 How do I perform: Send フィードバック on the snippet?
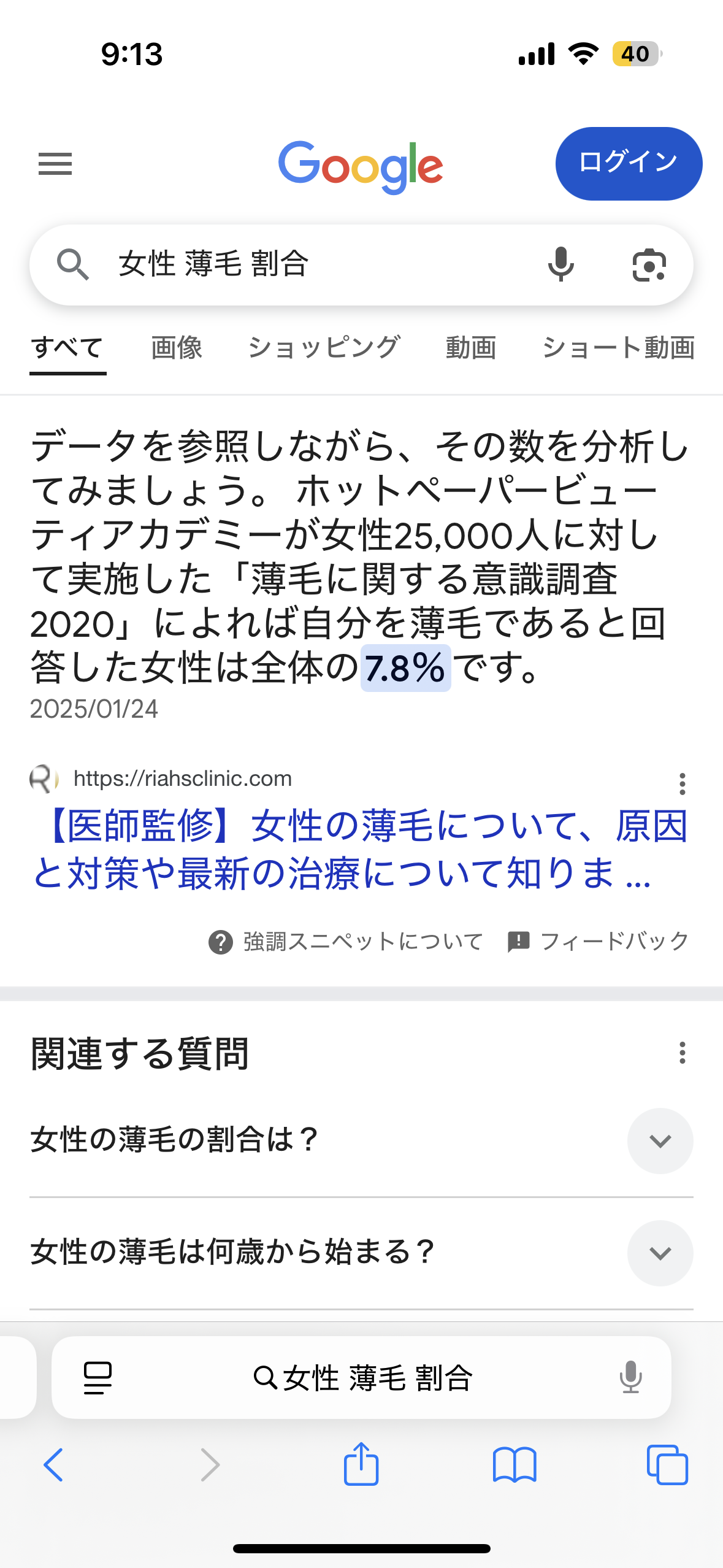(599, 942)
